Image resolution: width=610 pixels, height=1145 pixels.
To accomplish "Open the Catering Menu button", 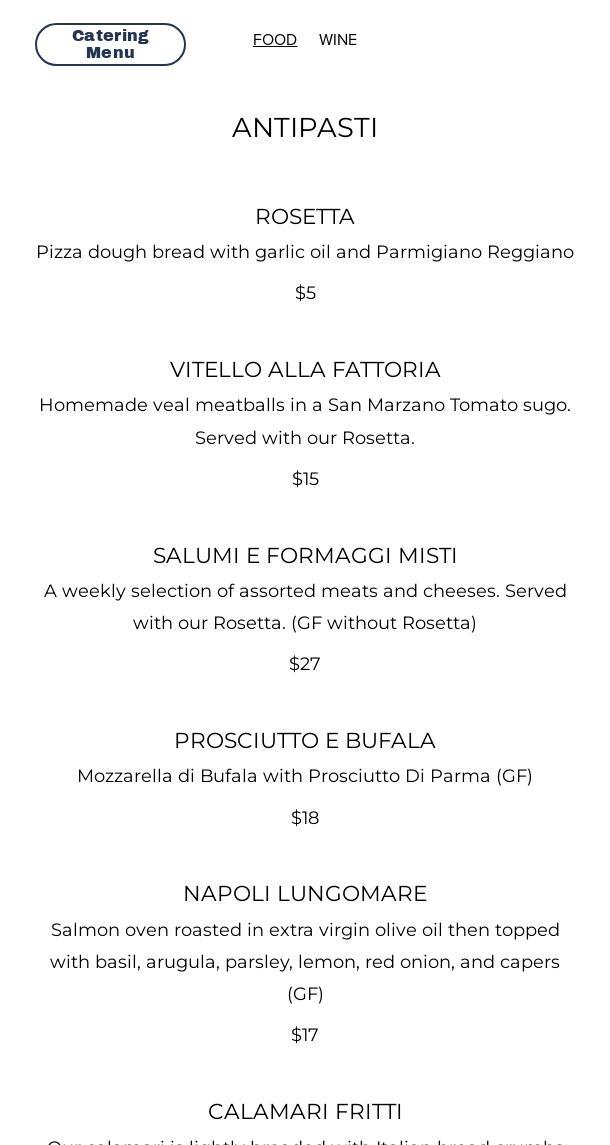I will point(110,44).
